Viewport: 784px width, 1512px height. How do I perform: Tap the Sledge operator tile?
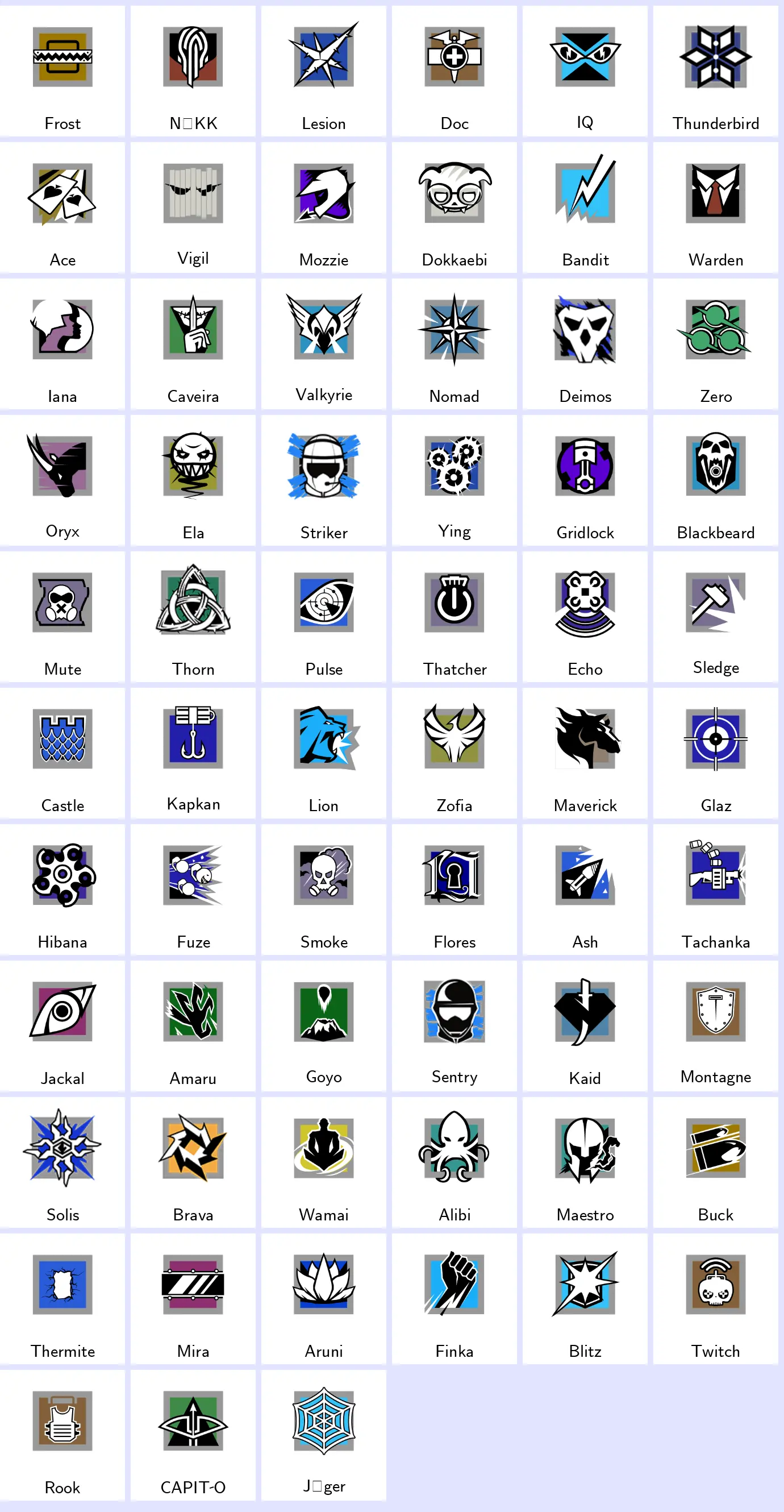pos(715,617)
